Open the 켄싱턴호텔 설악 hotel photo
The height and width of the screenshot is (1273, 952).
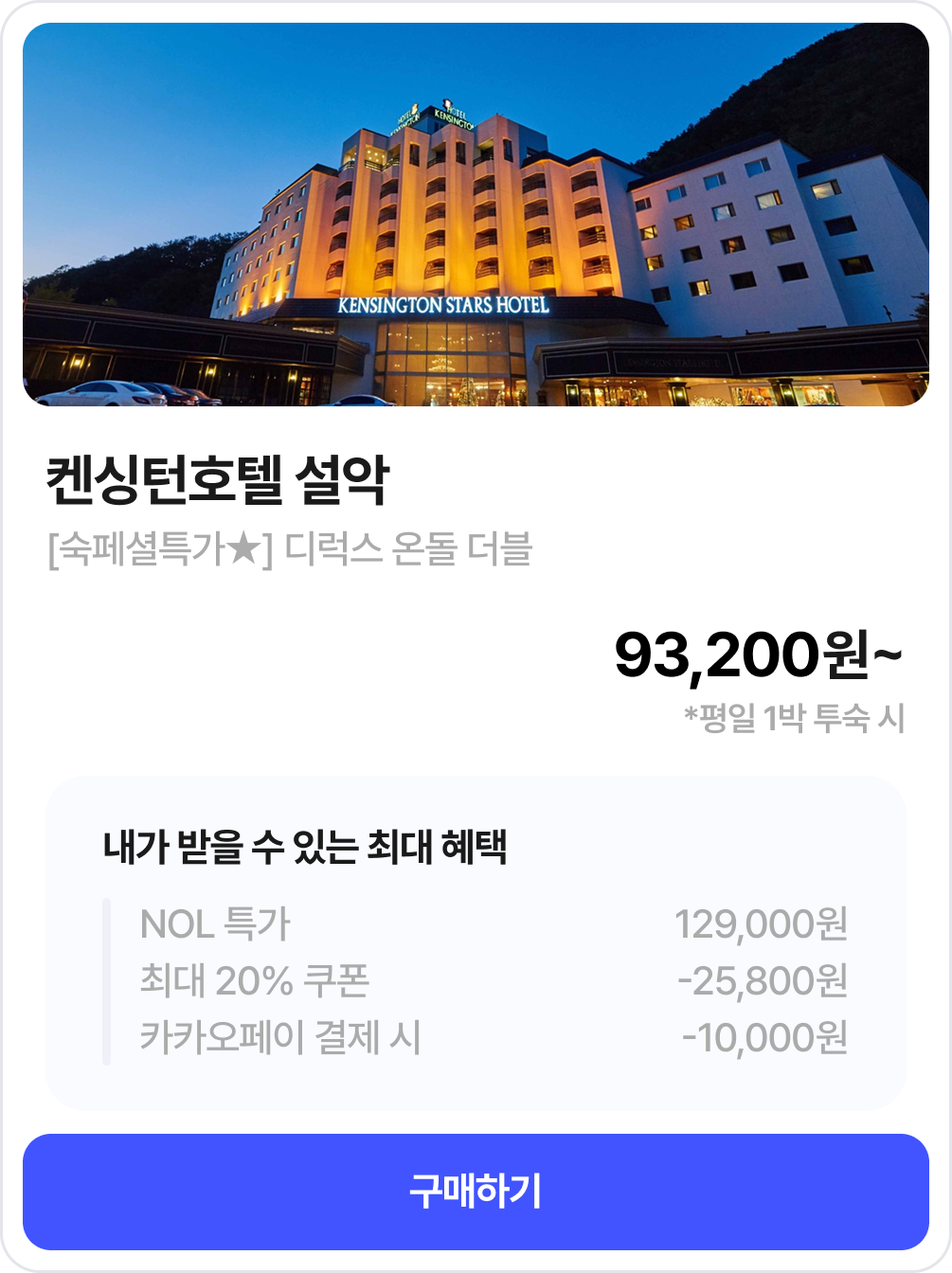(x=476, y=215)
